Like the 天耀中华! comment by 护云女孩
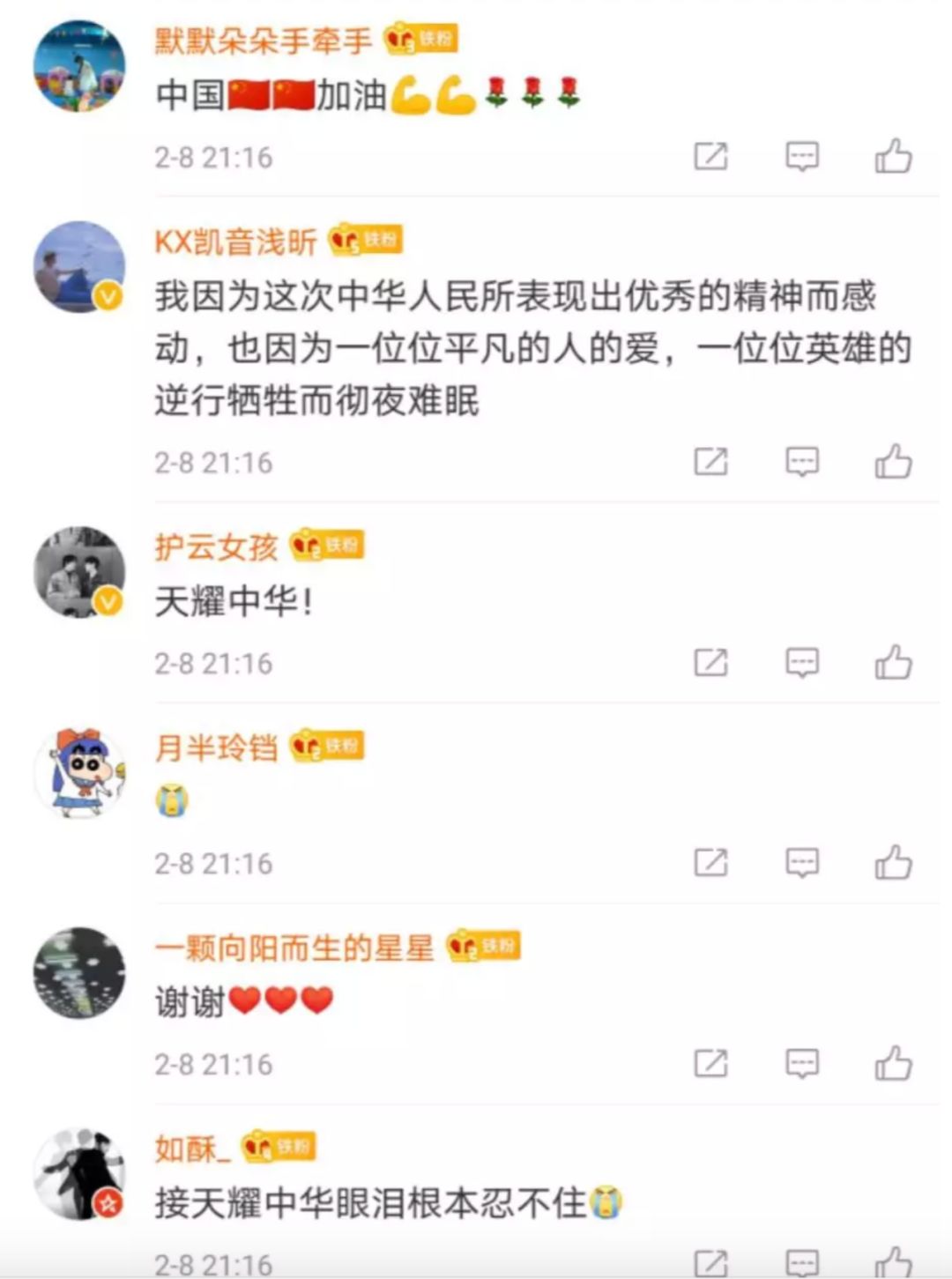Screen dimensions: 952x1279 pyautogui.click(x=893, y=662)
